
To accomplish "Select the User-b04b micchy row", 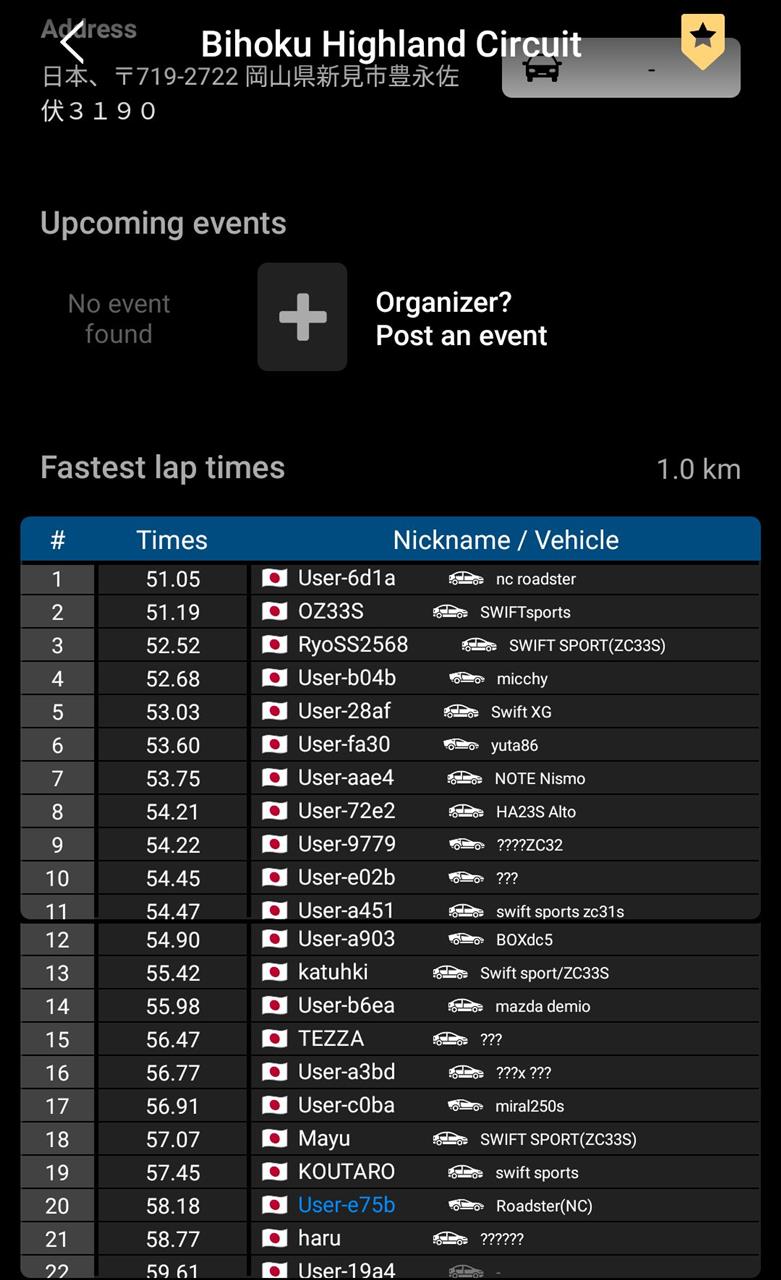I will [x=390, y=678].
